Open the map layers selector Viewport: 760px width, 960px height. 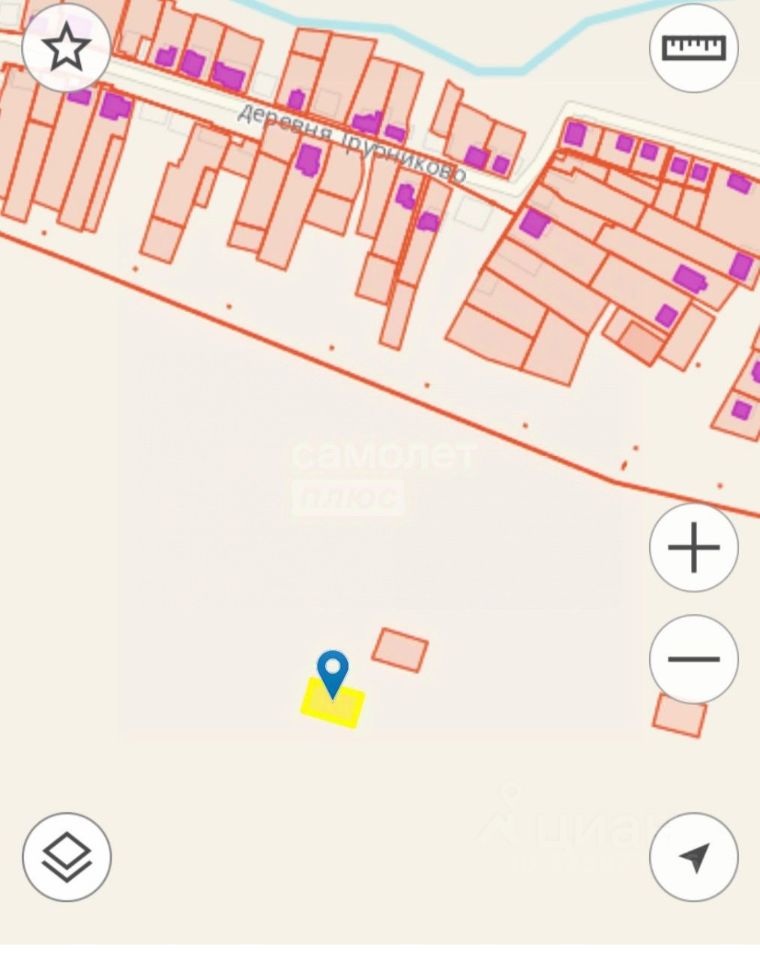67,857
